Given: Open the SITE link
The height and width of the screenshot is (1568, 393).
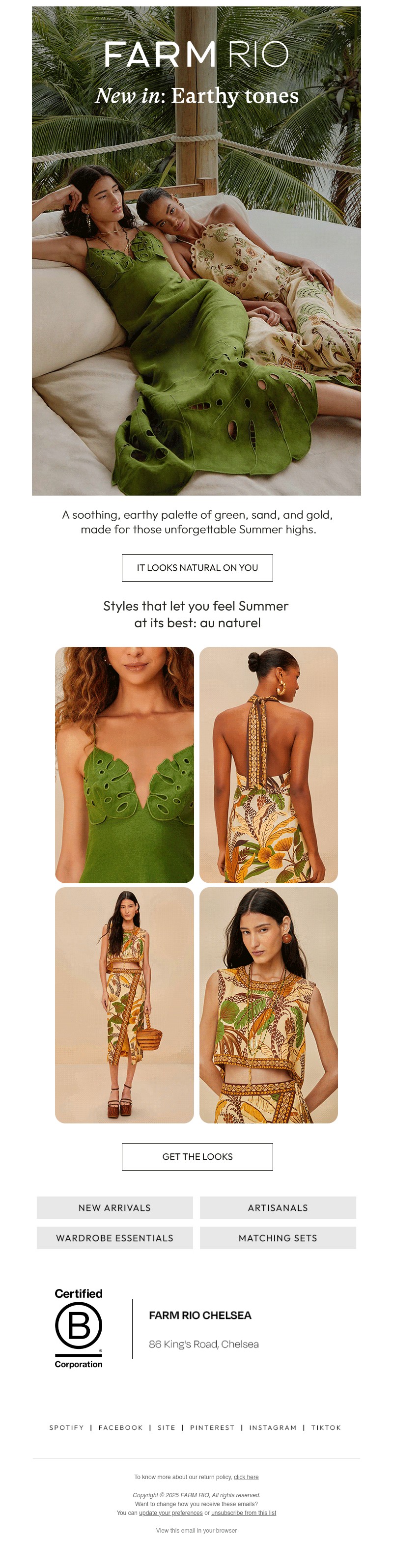Looking at the screenshot, I should click(x=166, y=1428).
